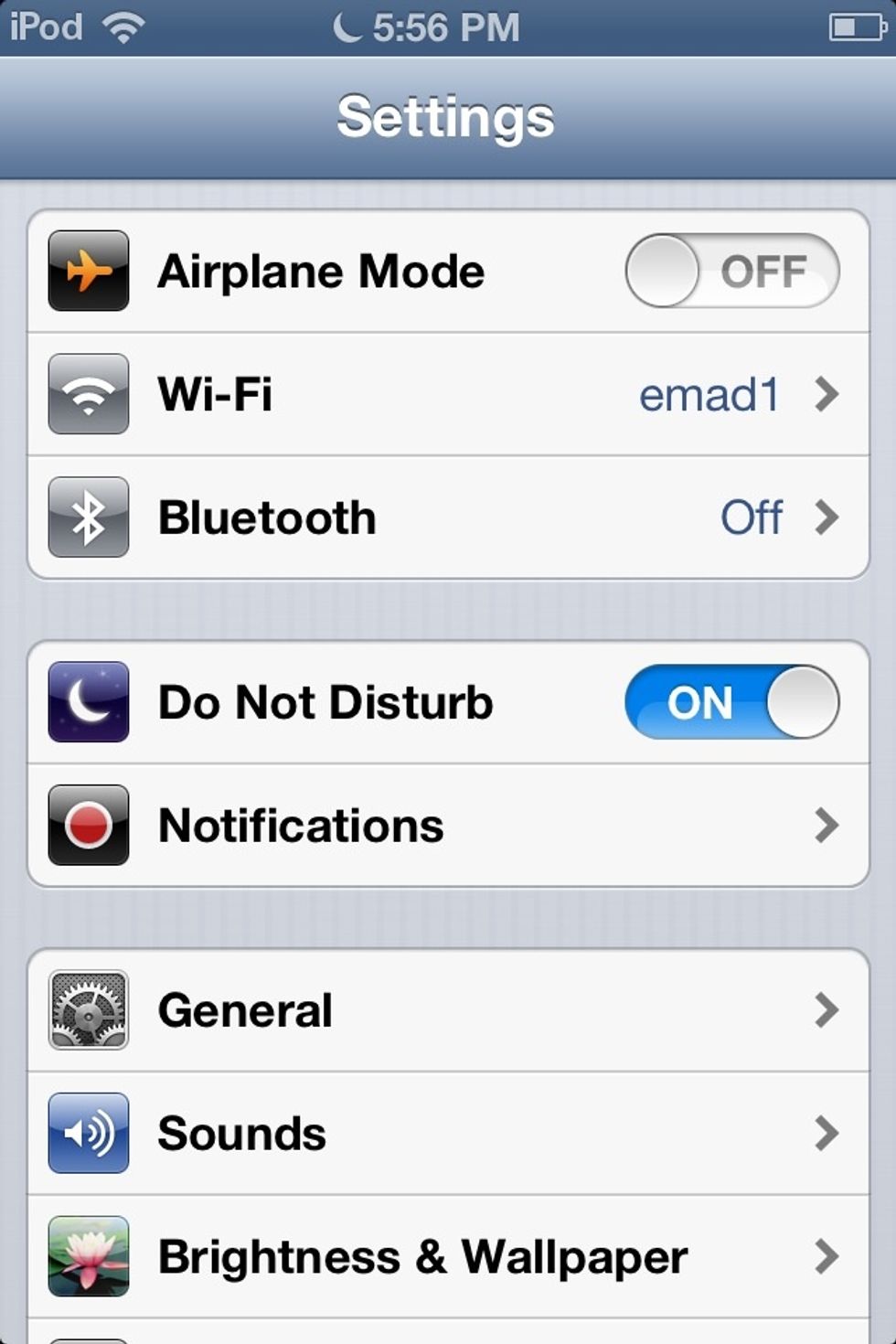Screen dimensions: 896x1344
Task: Toggle the Airplane Mode switch
Action: click(731, 272)
